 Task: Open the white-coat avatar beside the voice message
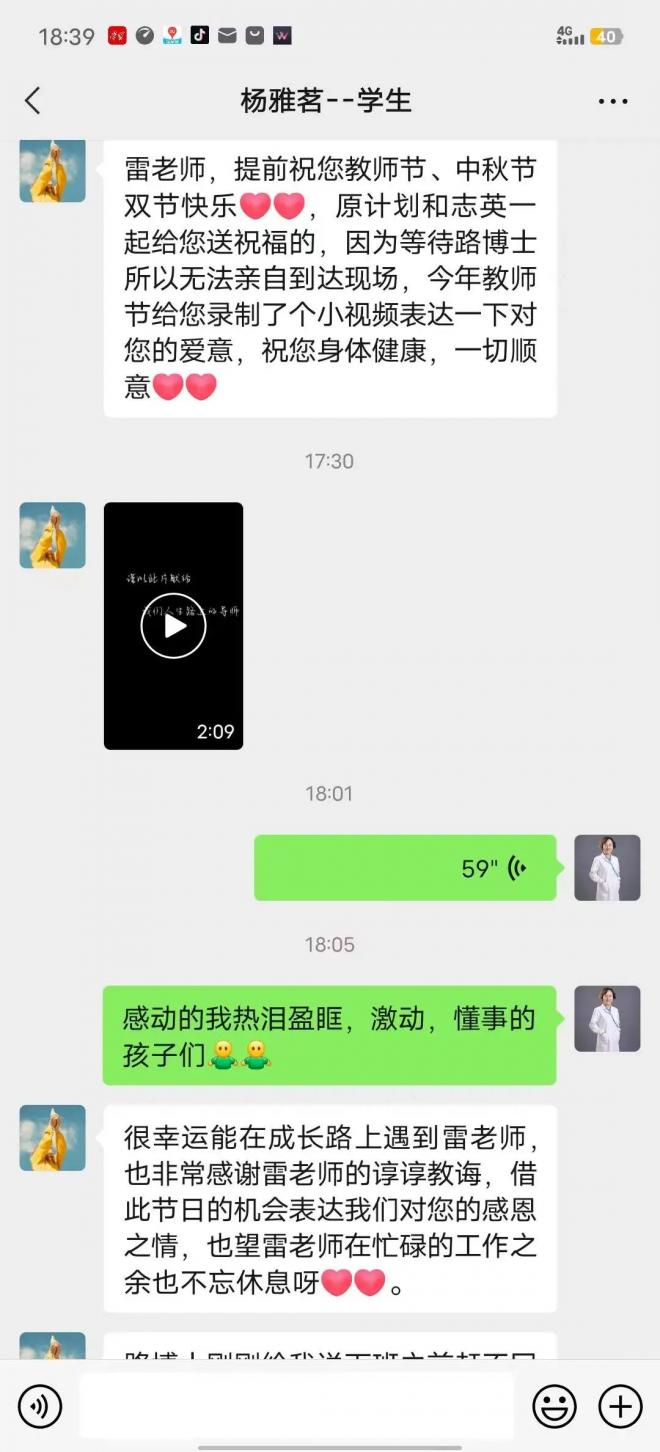pos(607,868)
